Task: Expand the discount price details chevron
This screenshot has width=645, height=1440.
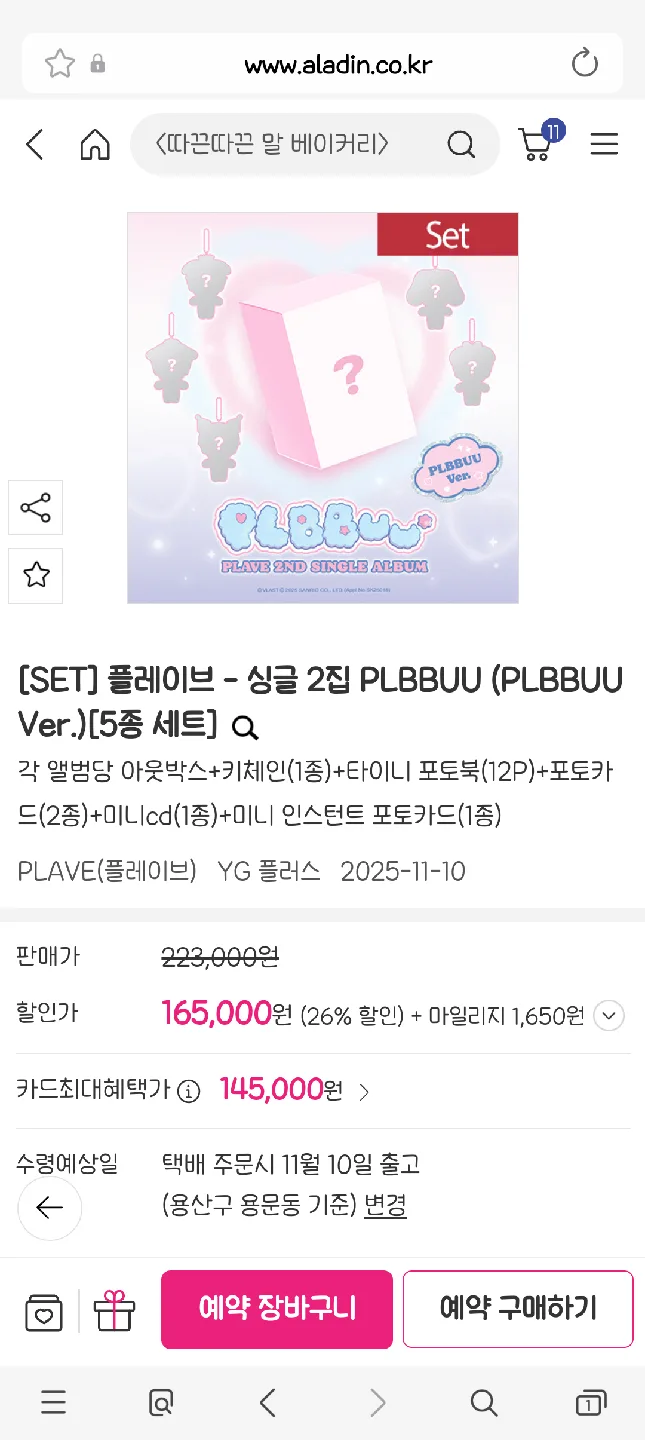Action: (x=609, y=1016)
